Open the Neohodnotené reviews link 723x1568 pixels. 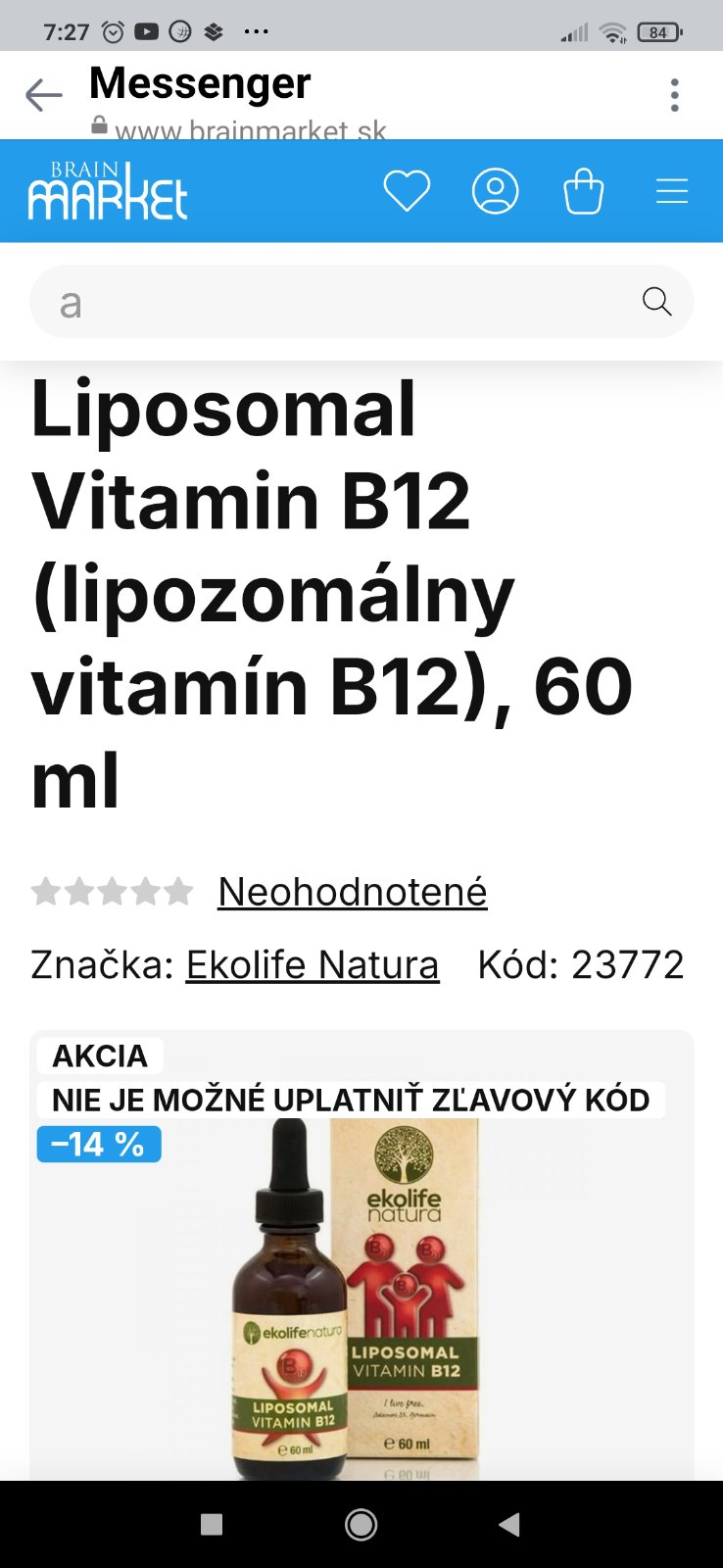[353, 892]
